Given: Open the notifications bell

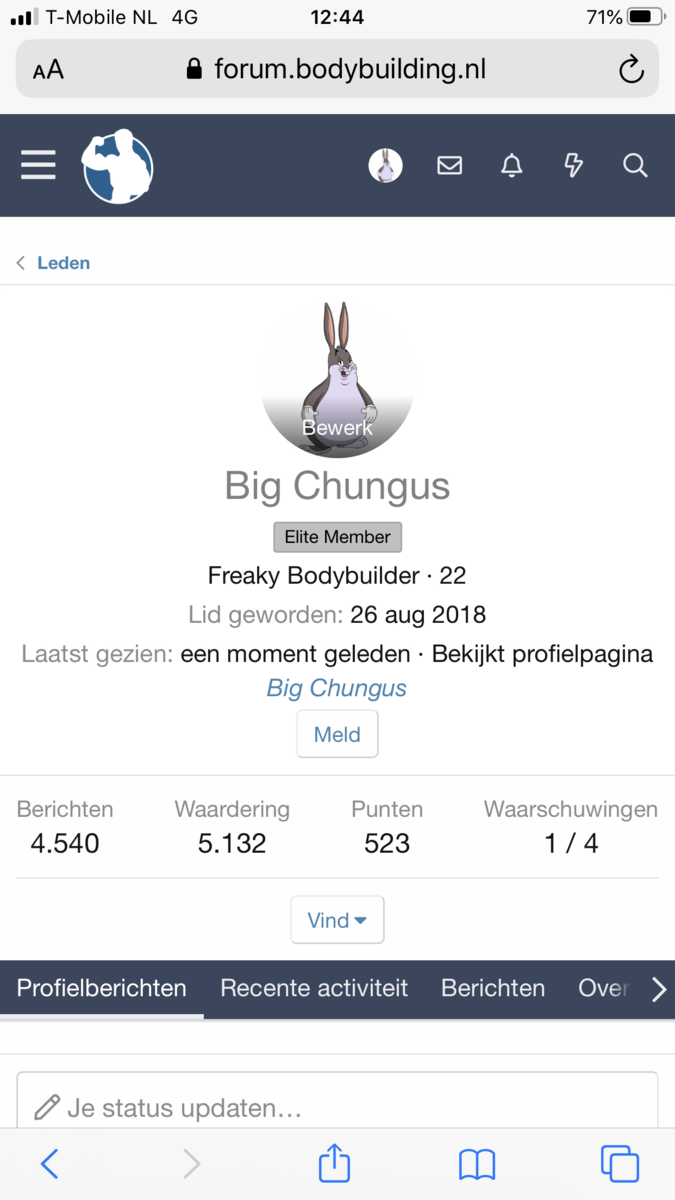Looking at the screenshot, I should (x=511, y=165).
